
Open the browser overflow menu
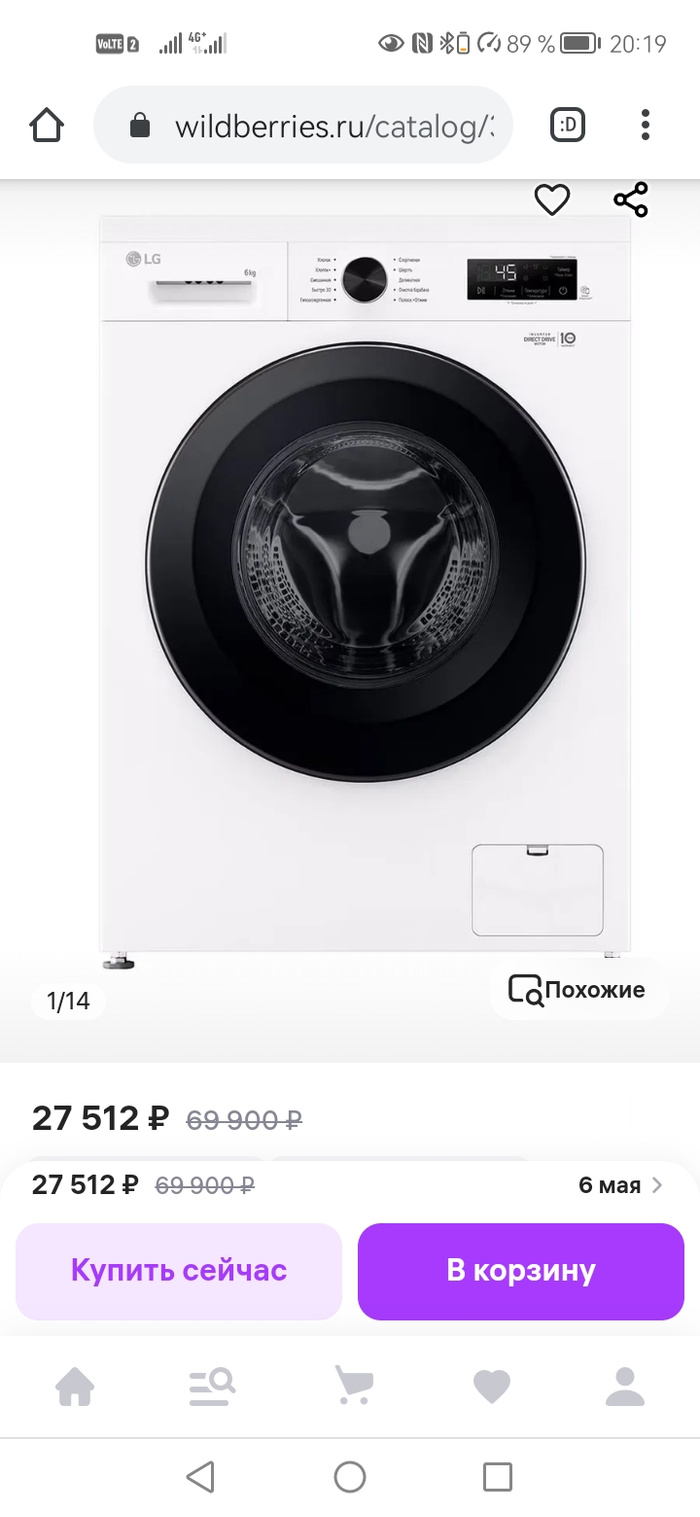coord(646,125)
